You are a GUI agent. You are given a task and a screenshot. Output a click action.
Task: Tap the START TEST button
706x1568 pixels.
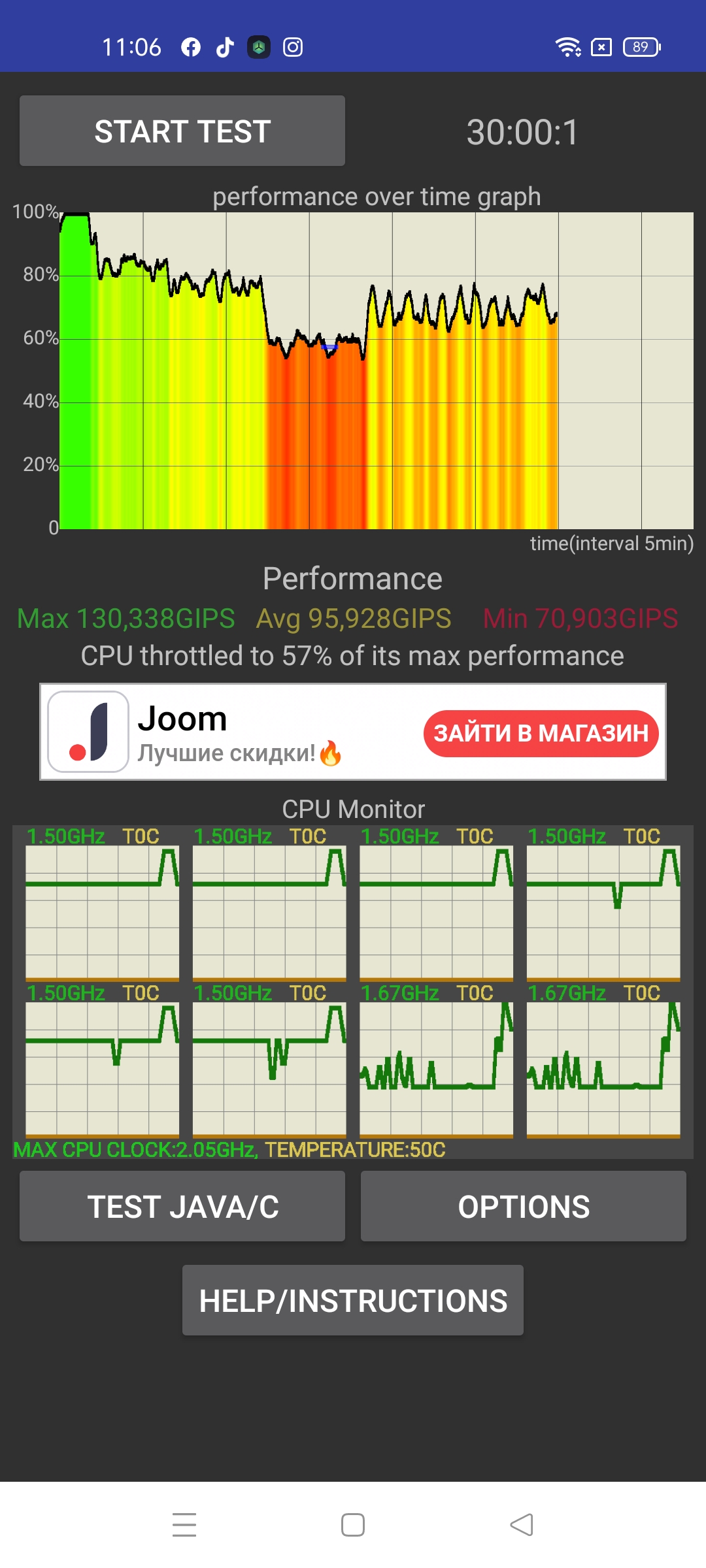click(182, 131)
